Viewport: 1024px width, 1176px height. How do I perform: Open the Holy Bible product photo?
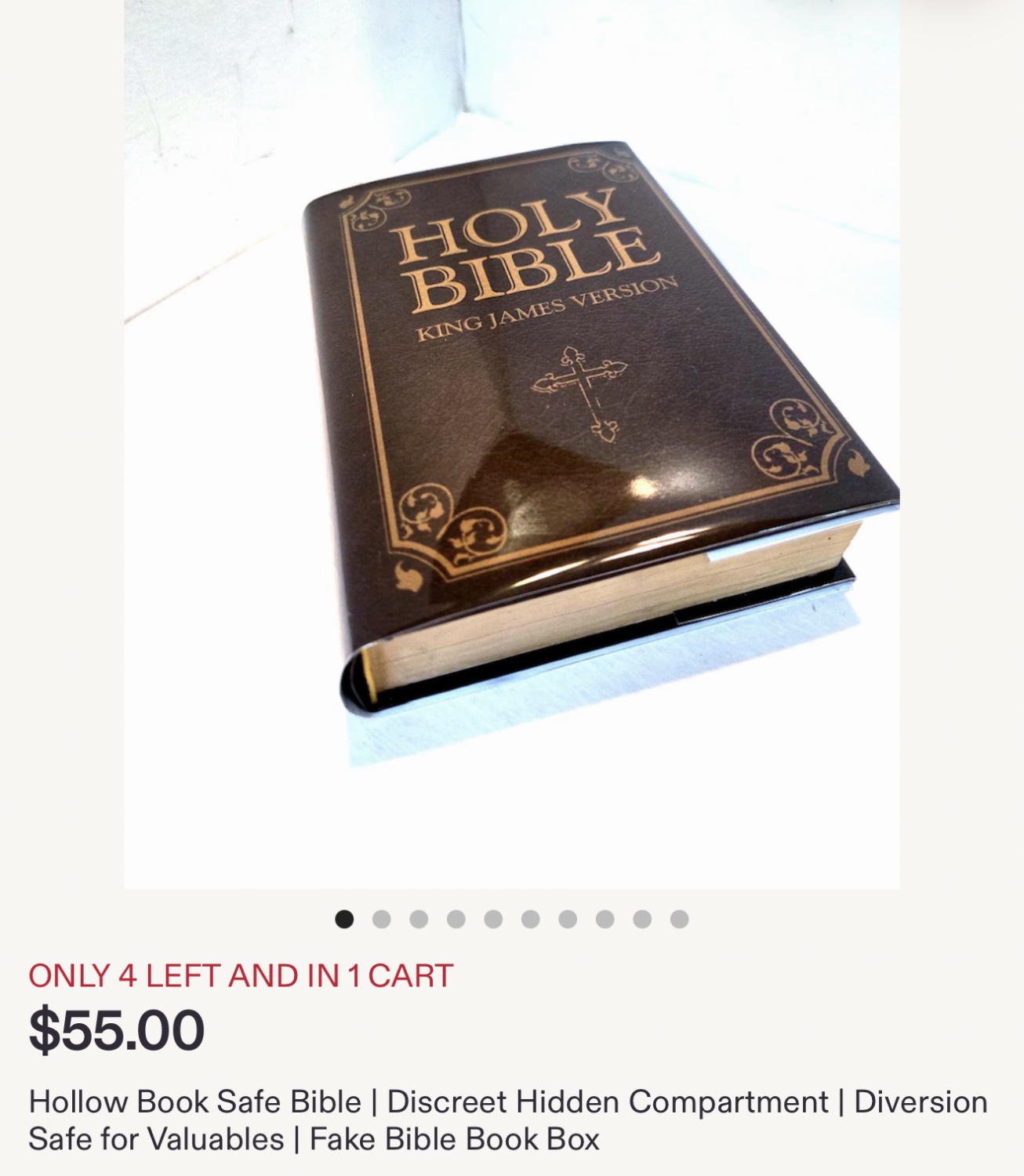coord(511,444)
